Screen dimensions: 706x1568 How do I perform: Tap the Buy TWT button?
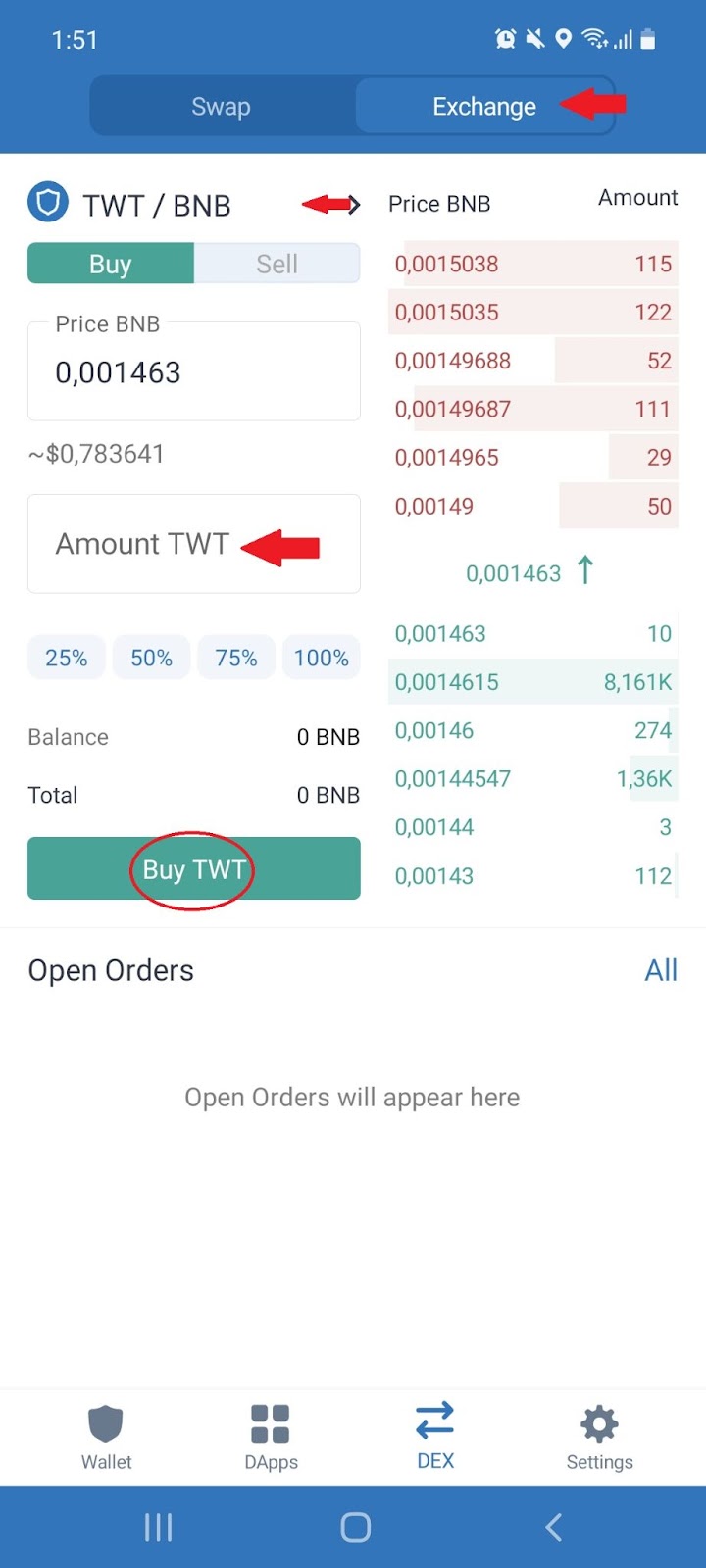click(x=193, y=869)
